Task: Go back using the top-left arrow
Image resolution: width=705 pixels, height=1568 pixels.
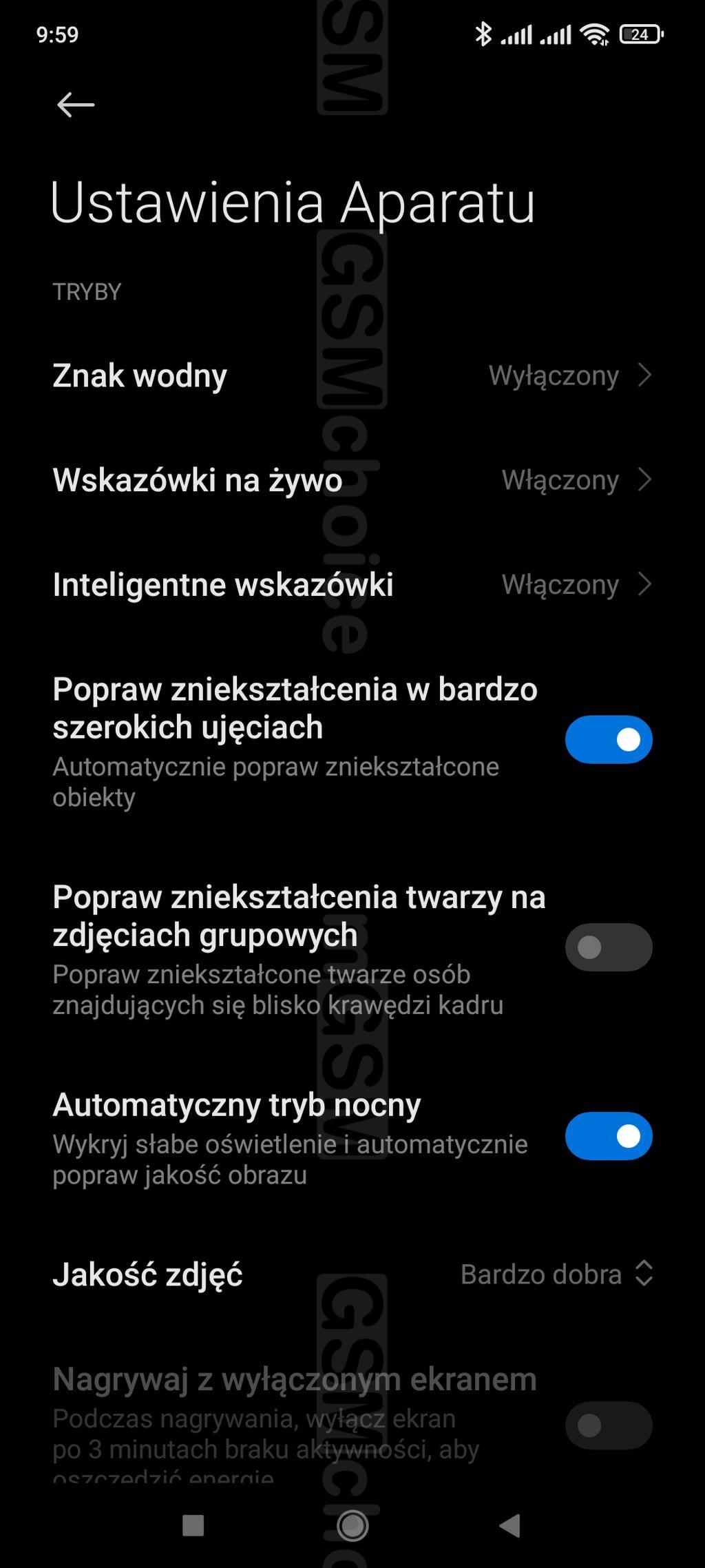Action: [75, 105]
